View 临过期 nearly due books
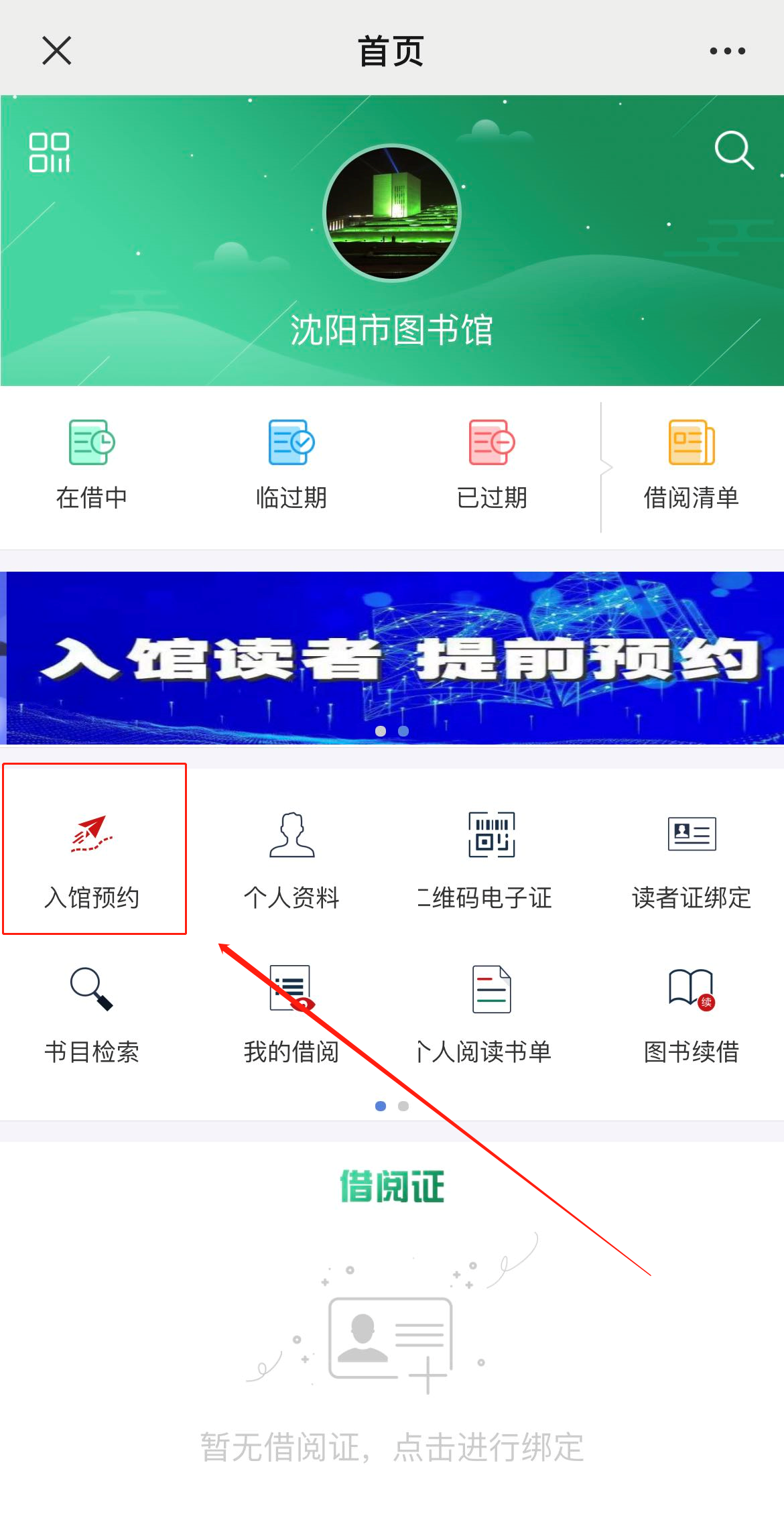This screenshot has height=1520, width=784. pos(291,464)
